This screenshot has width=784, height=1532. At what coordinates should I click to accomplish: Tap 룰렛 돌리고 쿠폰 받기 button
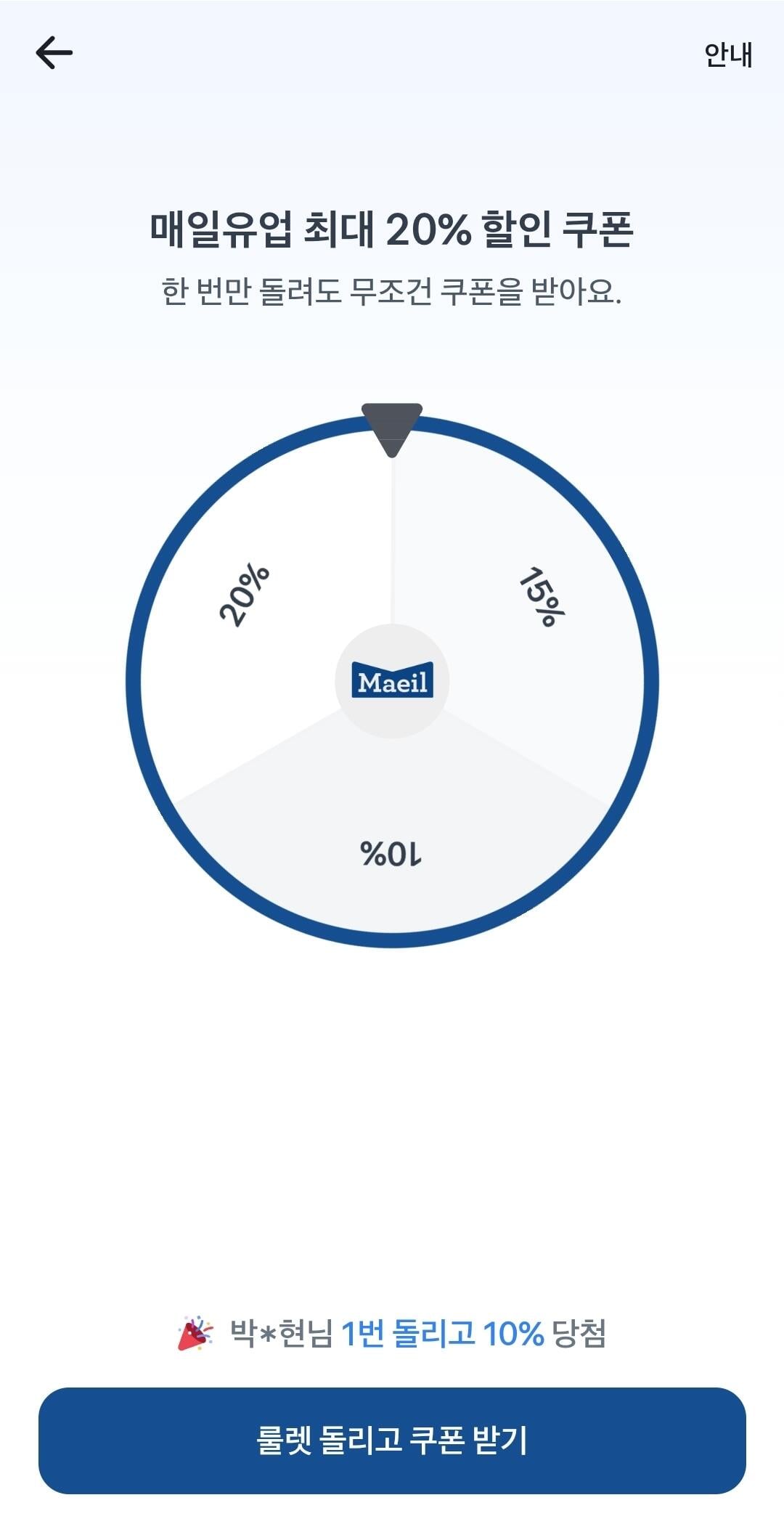pos(392,1440)
